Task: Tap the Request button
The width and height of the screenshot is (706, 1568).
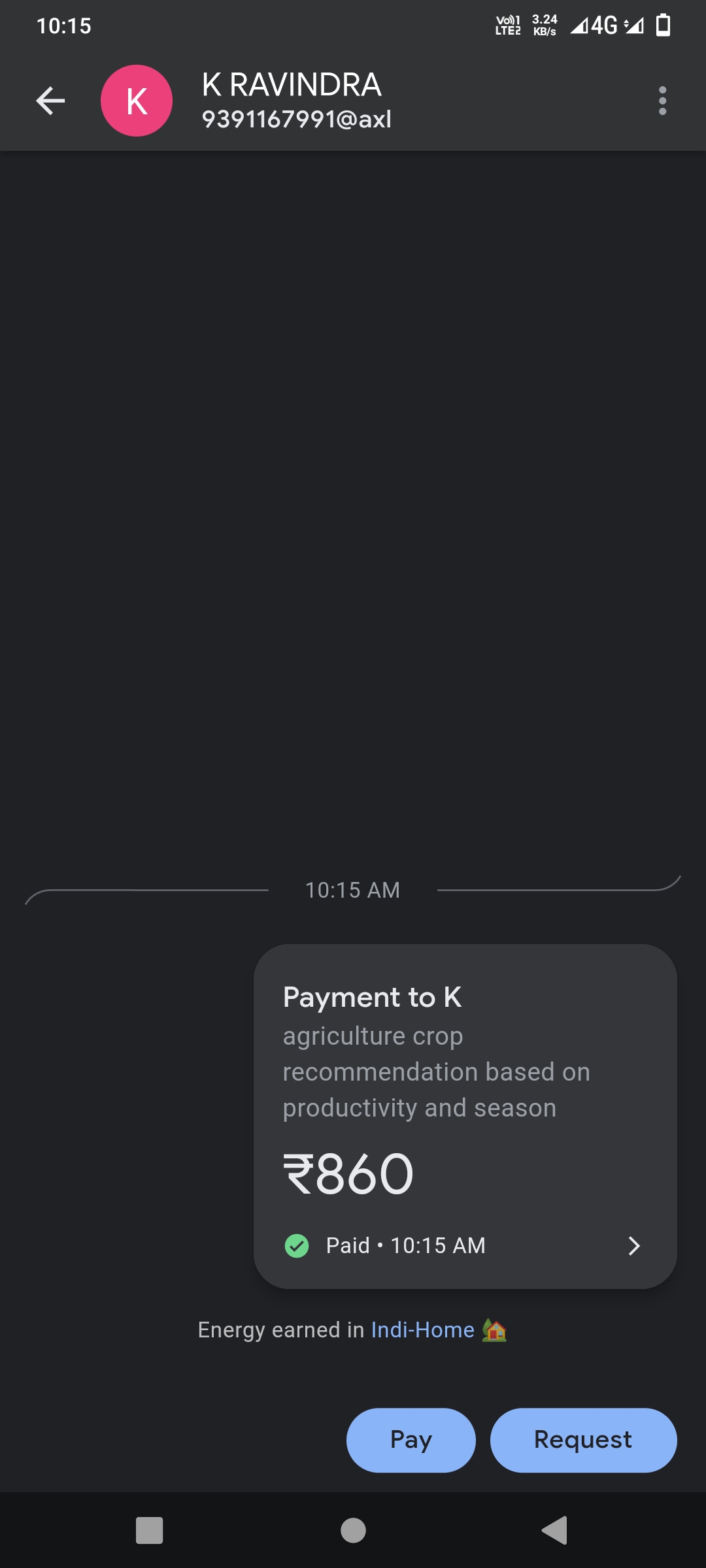Action: tap(583, 1440)
